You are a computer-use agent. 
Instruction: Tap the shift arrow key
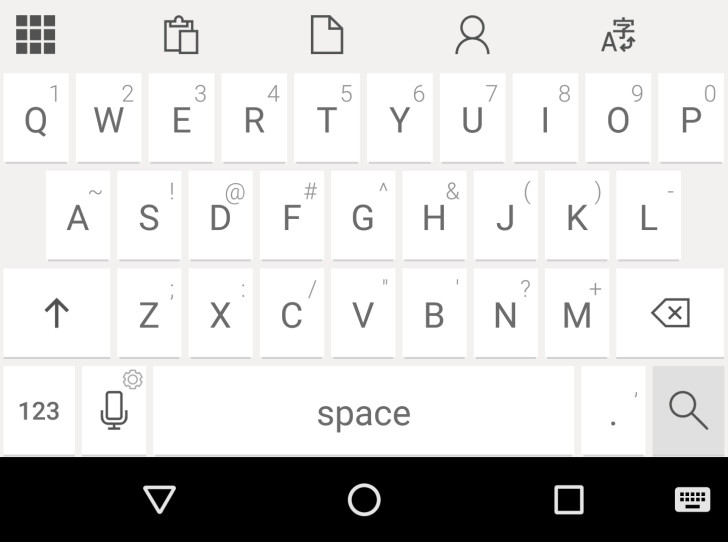(57, 313)
